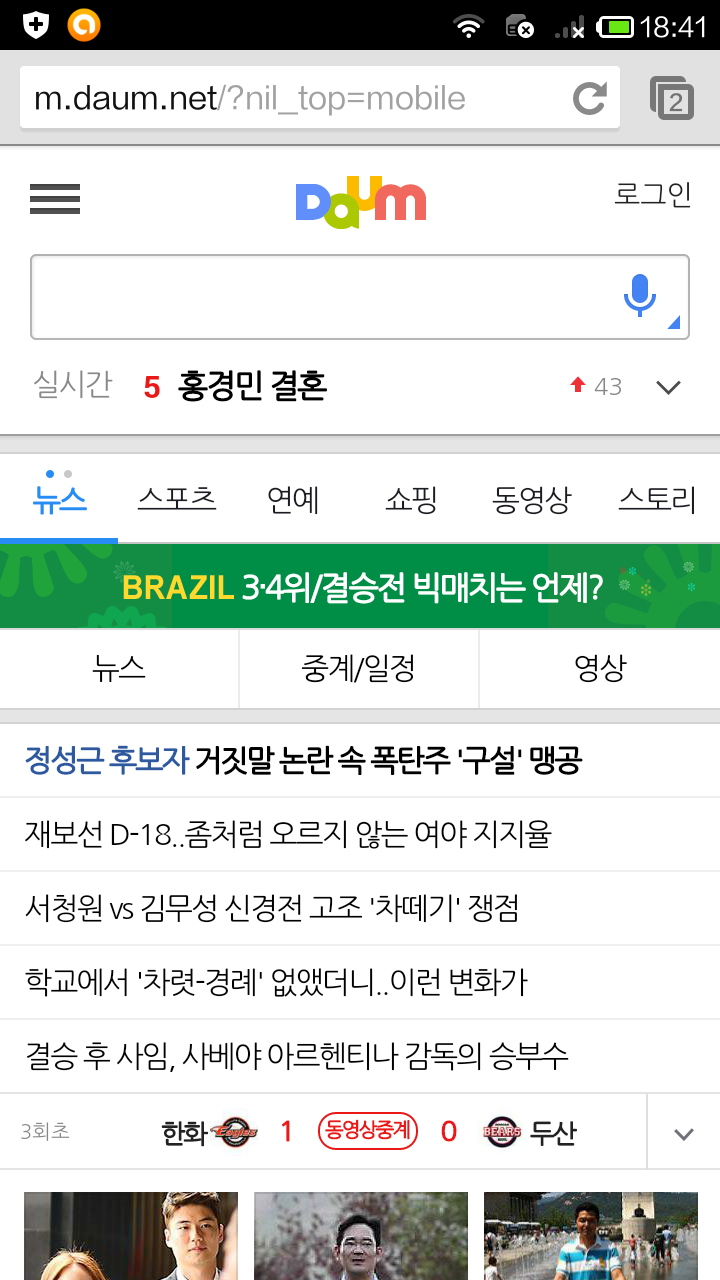Viewport: 720px width, 1280px height.
Task: Go to the 동영상 tab
Action: pos(531,499)
